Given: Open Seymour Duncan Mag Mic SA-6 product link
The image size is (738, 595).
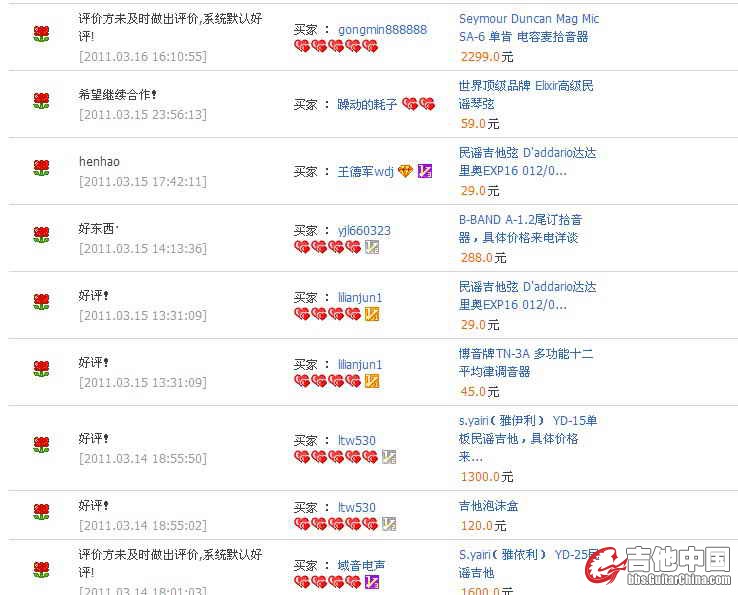Looking at the screenshot, I should (528, 27).
